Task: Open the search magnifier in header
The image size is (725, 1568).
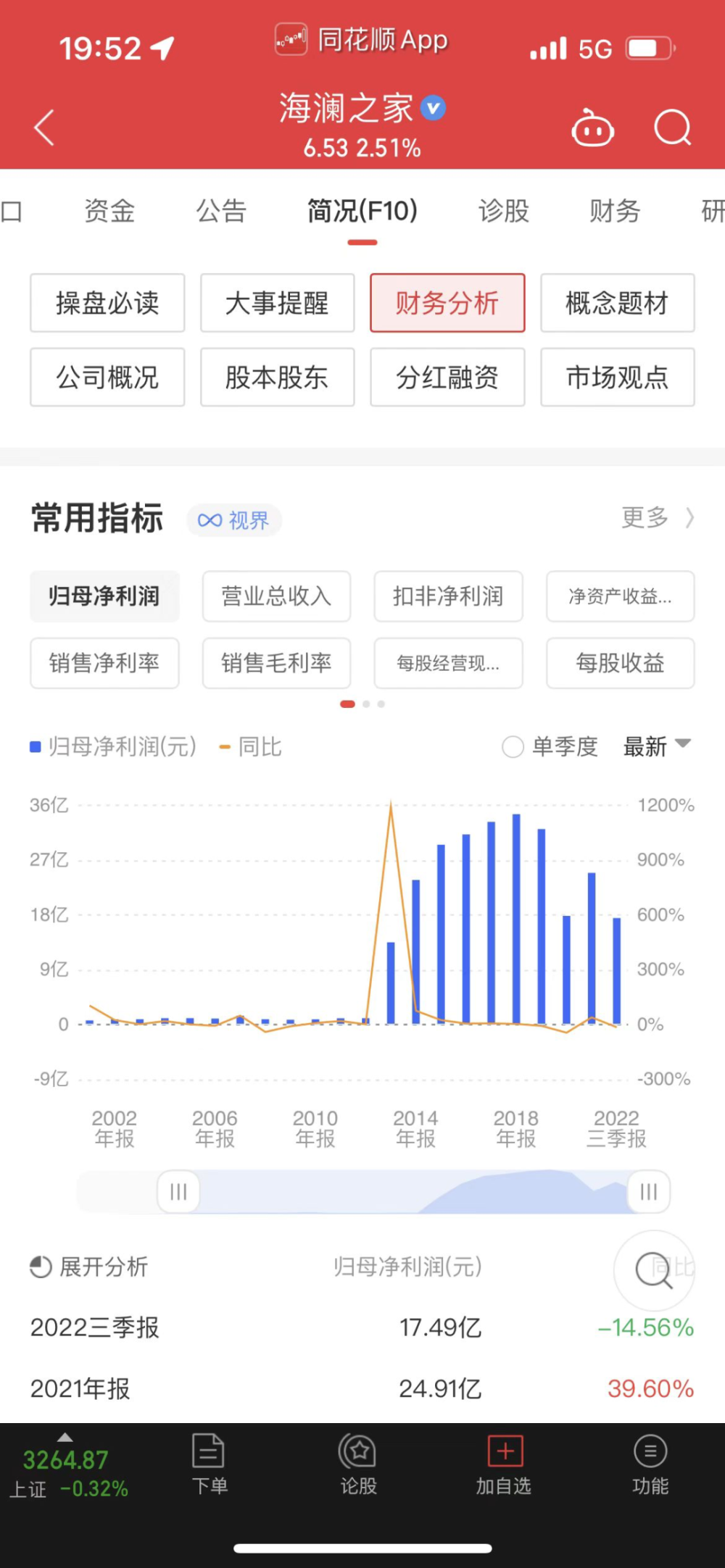Action: click(x=673, y=128)
